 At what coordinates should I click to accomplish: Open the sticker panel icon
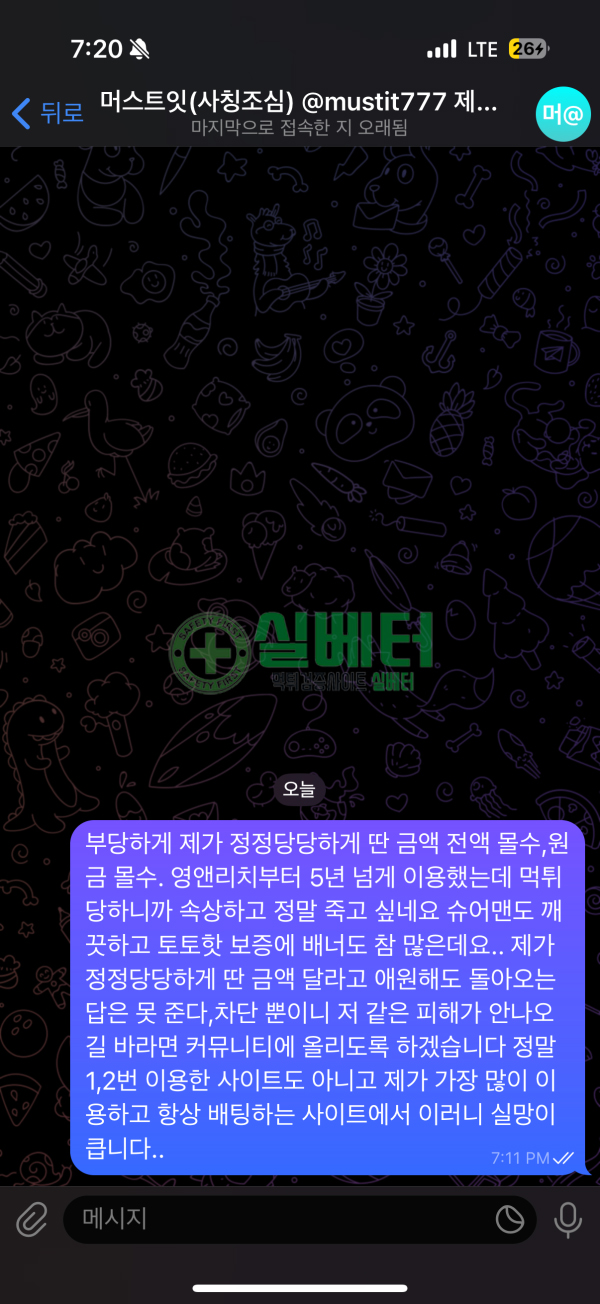[x=510, y=1219]
